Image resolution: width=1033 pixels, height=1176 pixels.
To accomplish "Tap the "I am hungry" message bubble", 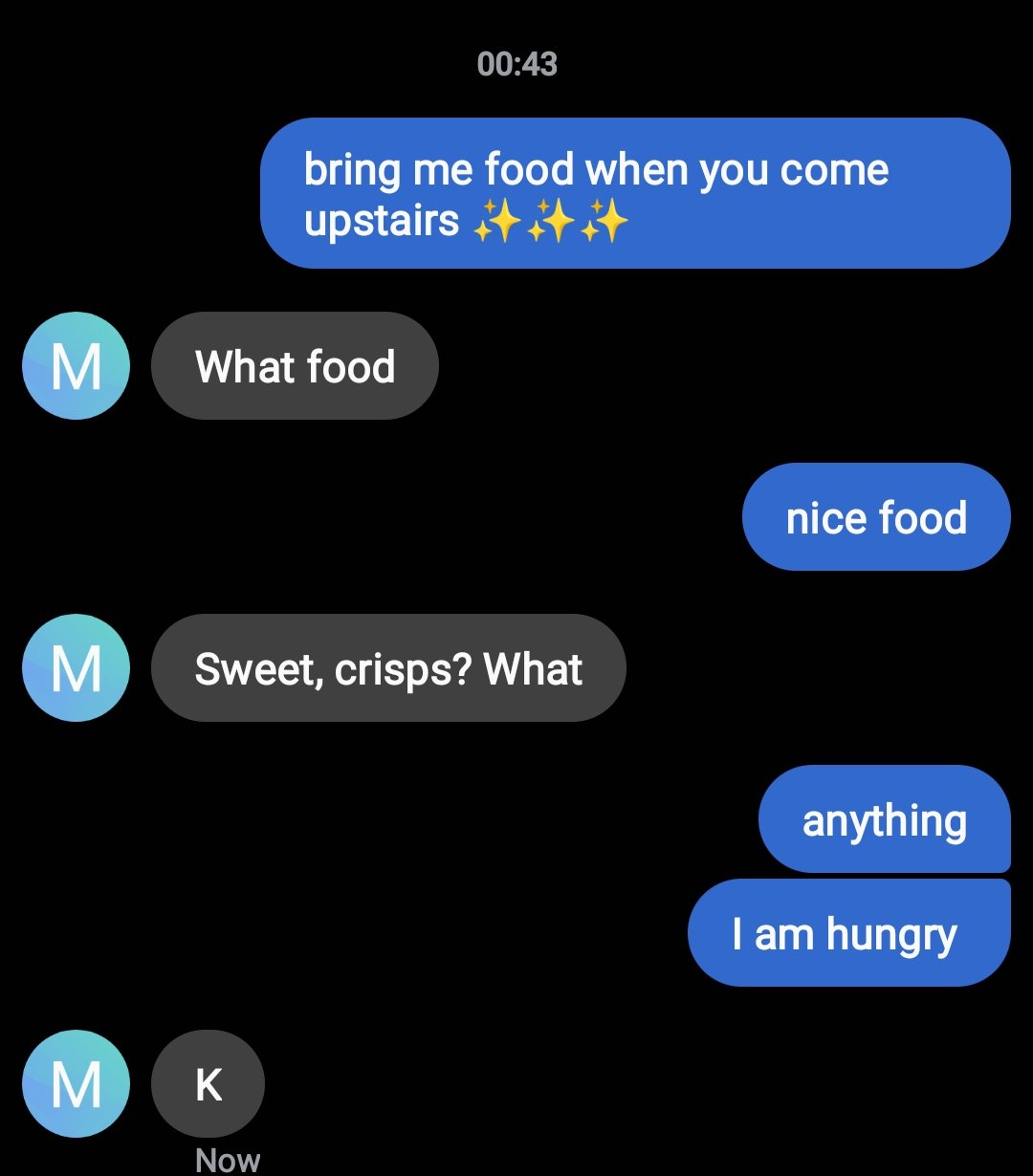I will tap(848, 933).
